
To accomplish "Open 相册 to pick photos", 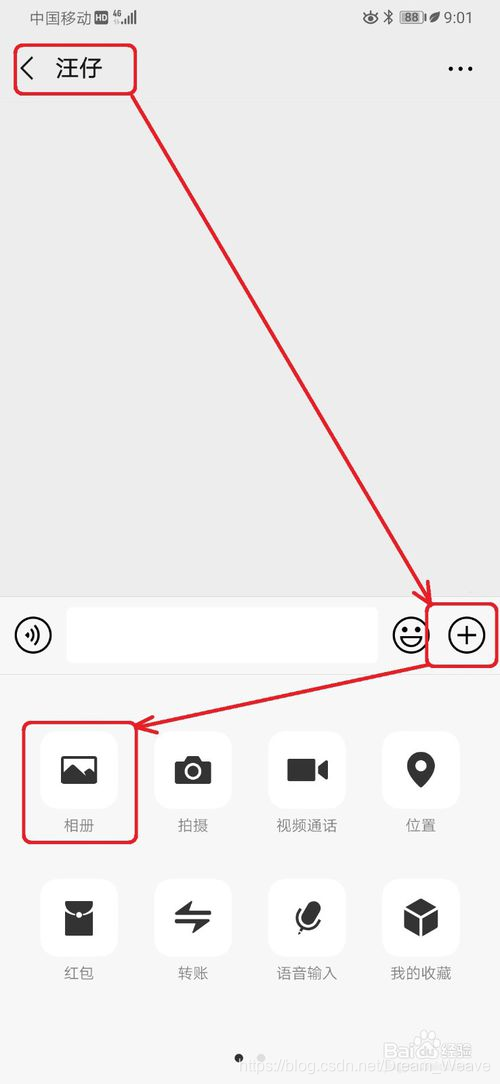I will (x=79, y=782).
